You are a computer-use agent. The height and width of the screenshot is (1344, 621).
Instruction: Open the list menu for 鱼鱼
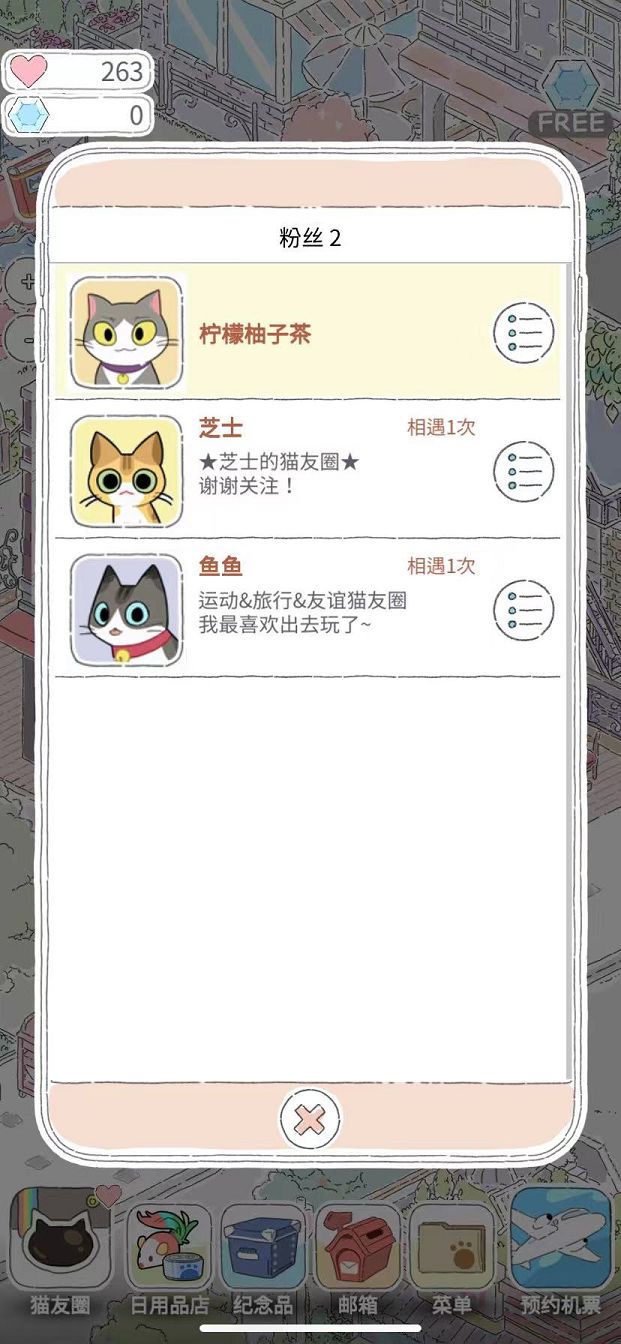pos(523,609)
